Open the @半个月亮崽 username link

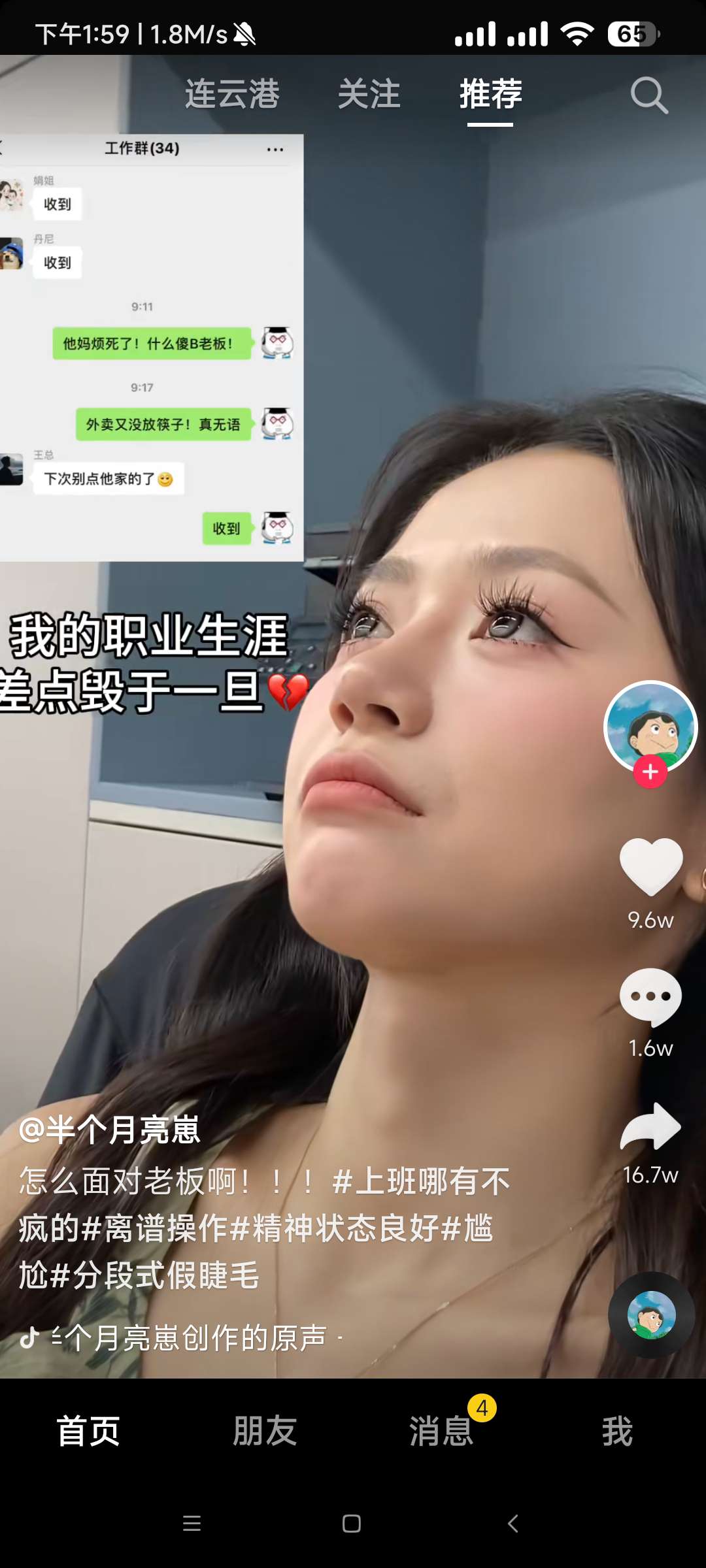pyautogui.click(x=110, y=1130)
